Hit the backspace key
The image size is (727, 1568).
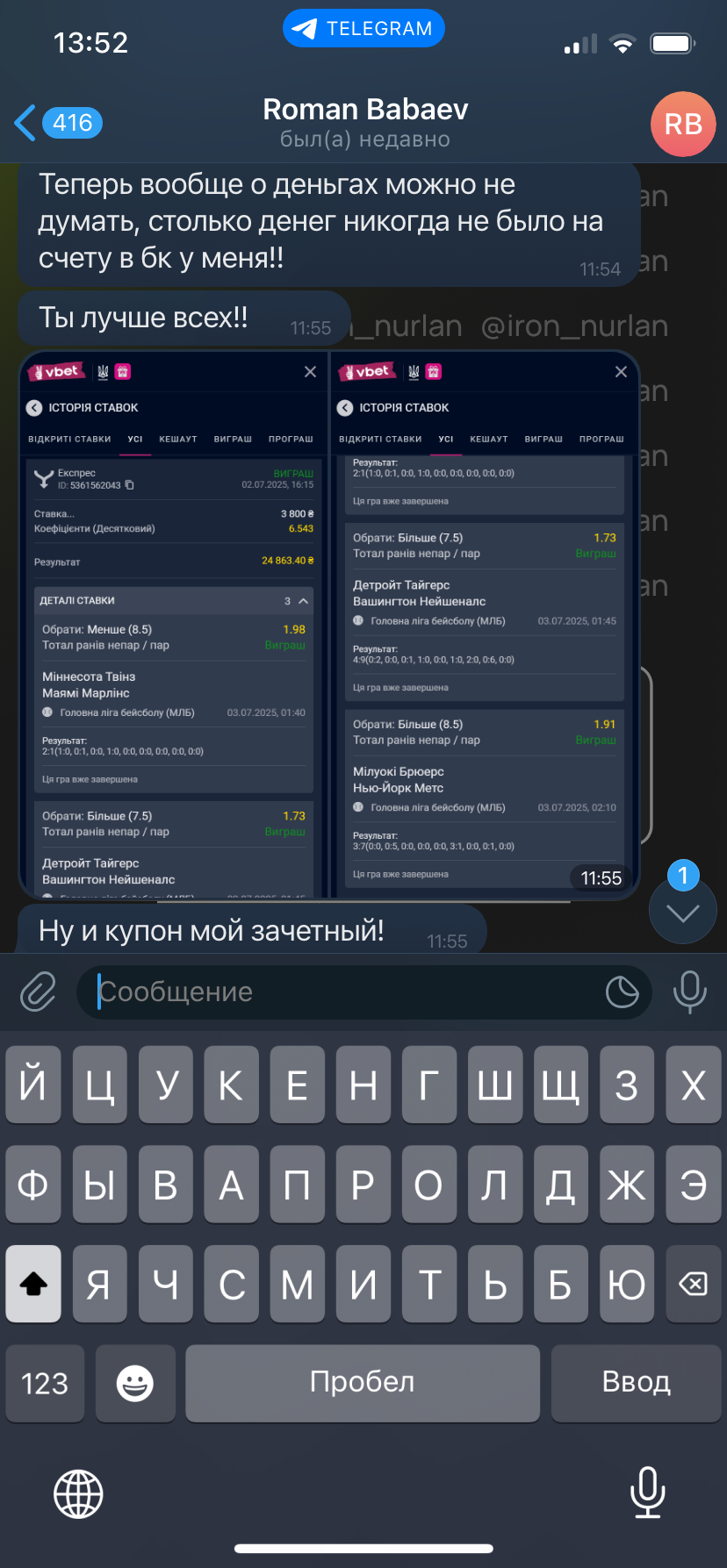693,1284
